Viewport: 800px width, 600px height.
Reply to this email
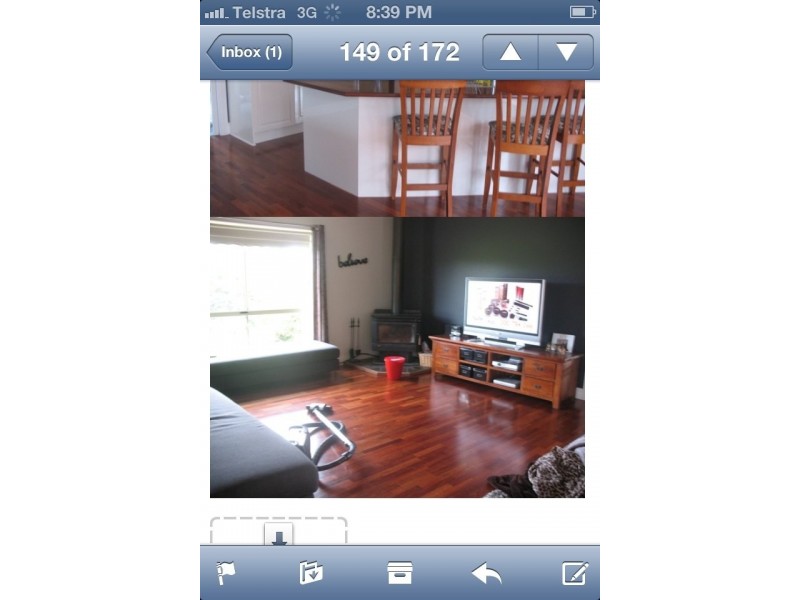(486, 573)
